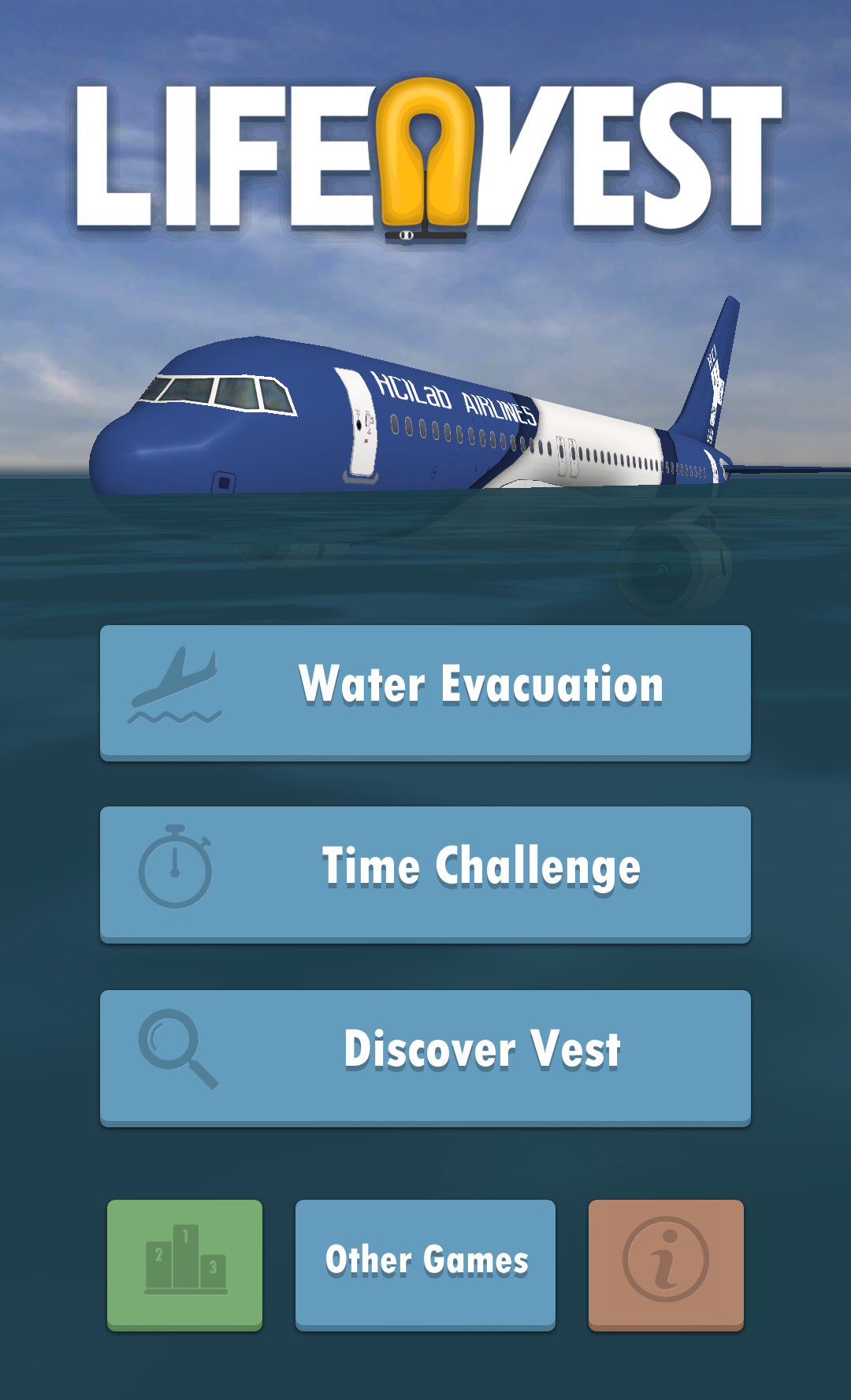Open the info button
851x1400 pixels.
pyautogui.click(x=666, y=1263)
